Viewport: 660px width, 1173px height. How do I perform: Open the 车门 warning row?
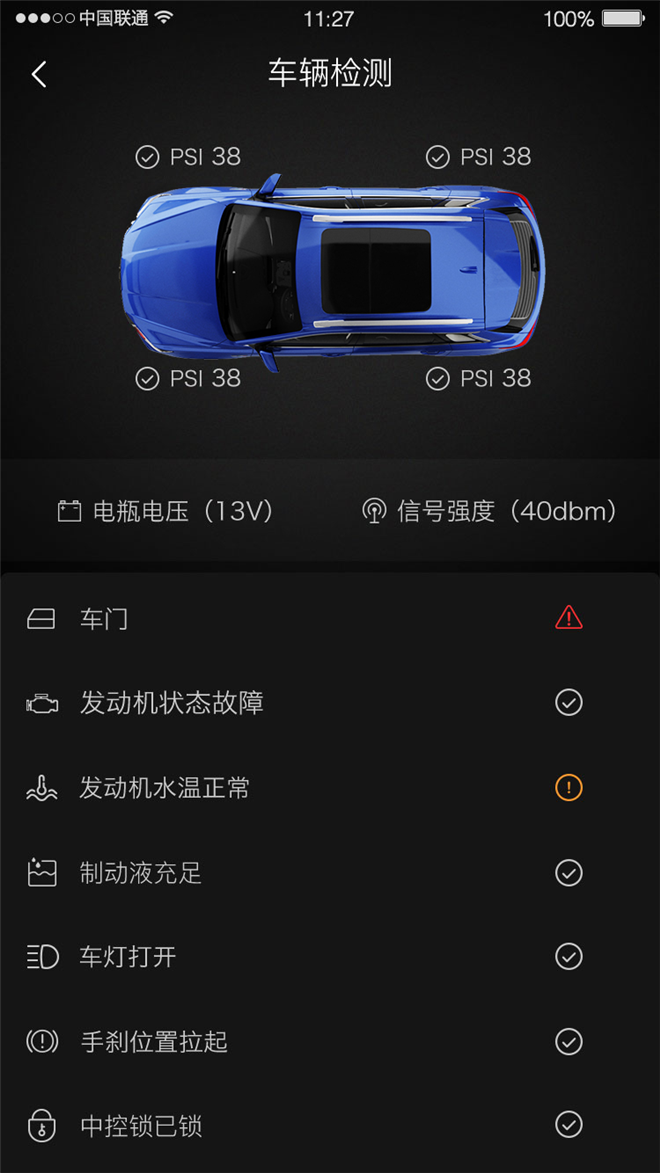pos(330,618)
